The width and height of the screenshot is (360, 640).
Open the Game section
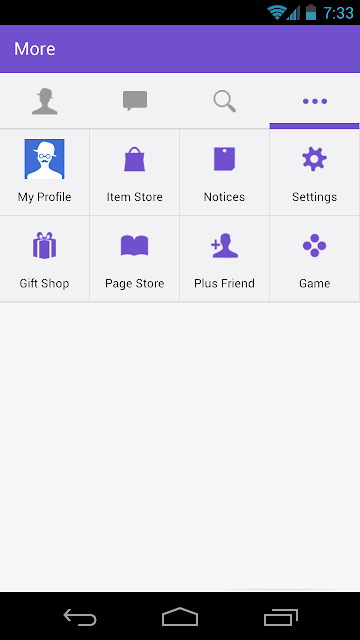point(315,259)
